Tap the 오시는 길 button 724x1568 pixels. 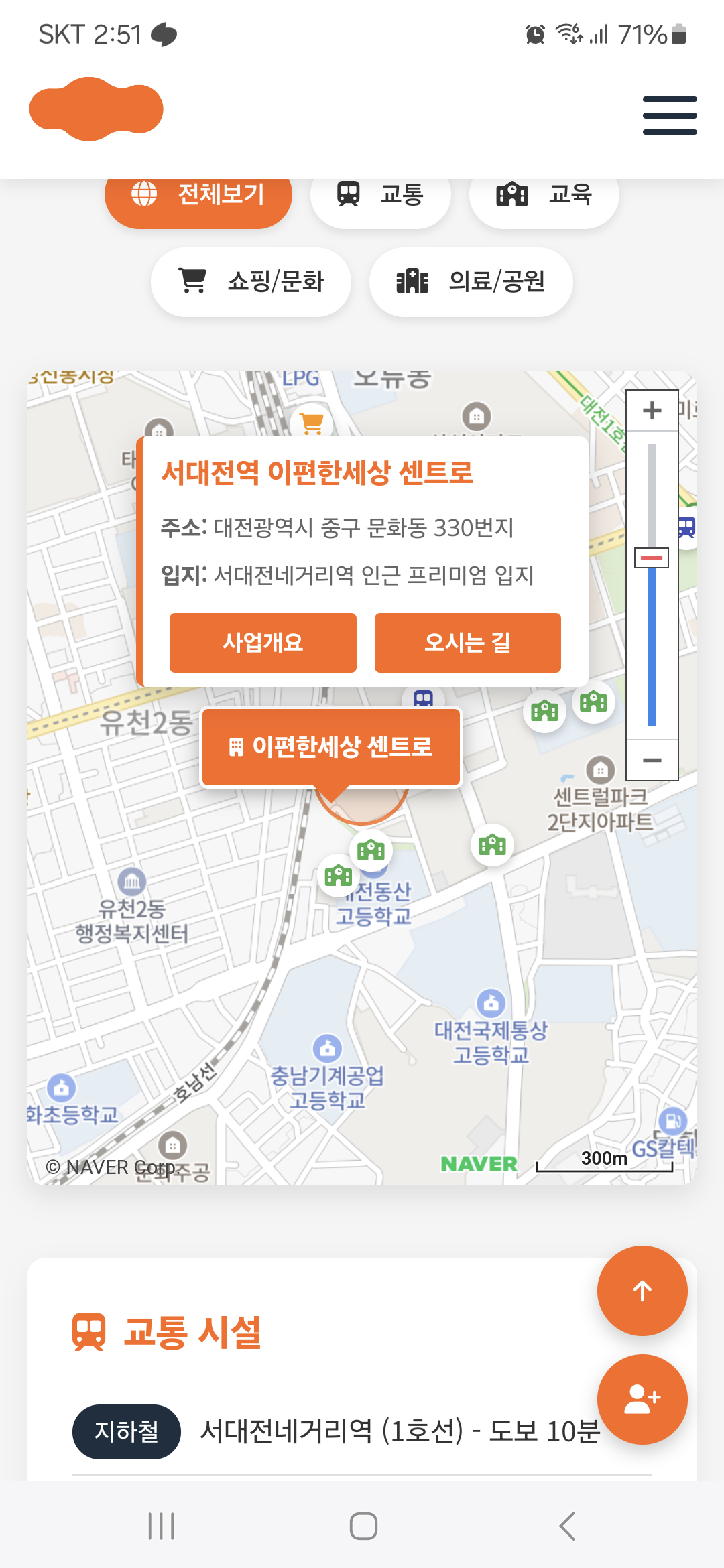pyautogui.click(x=467, y=642)
